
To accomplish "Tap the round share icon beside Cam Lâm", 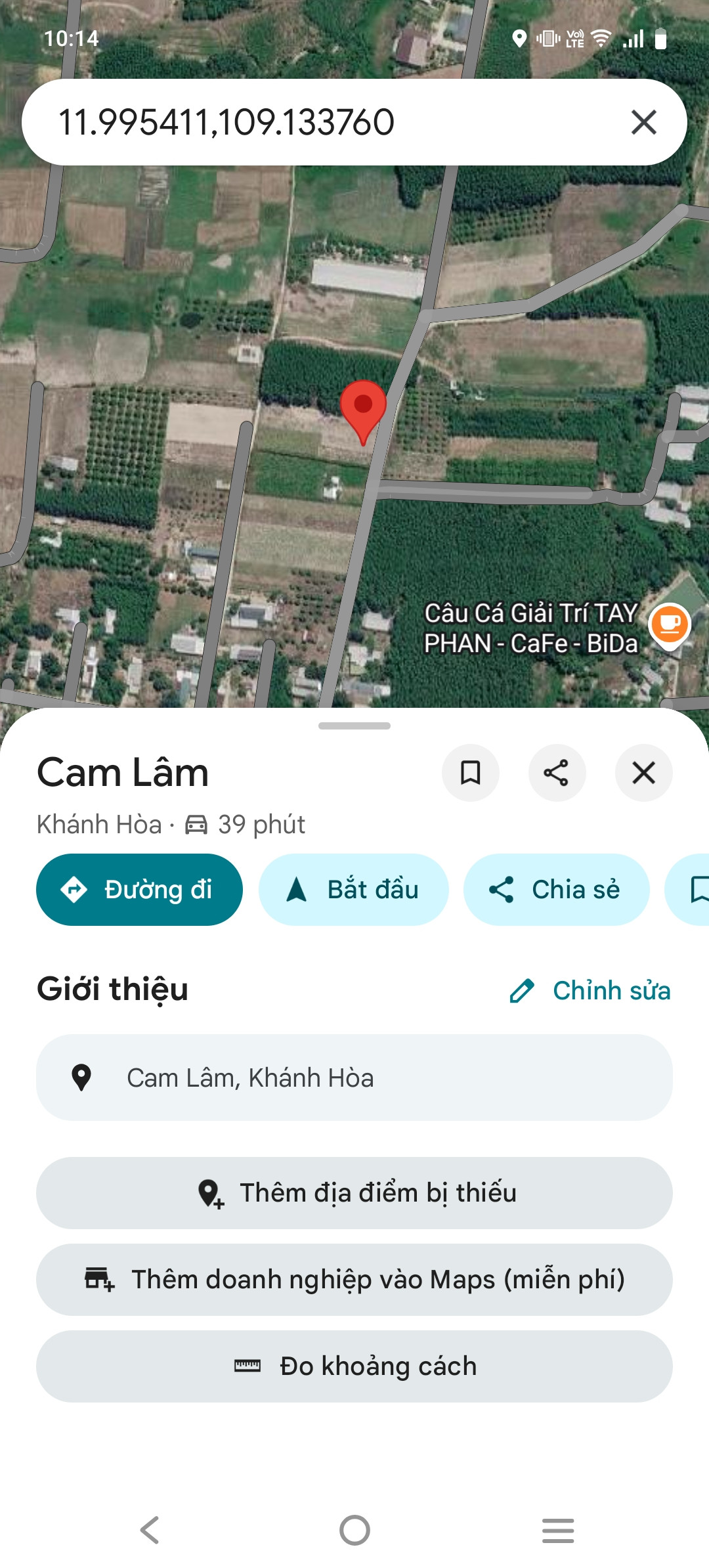I will click(557, 773).
